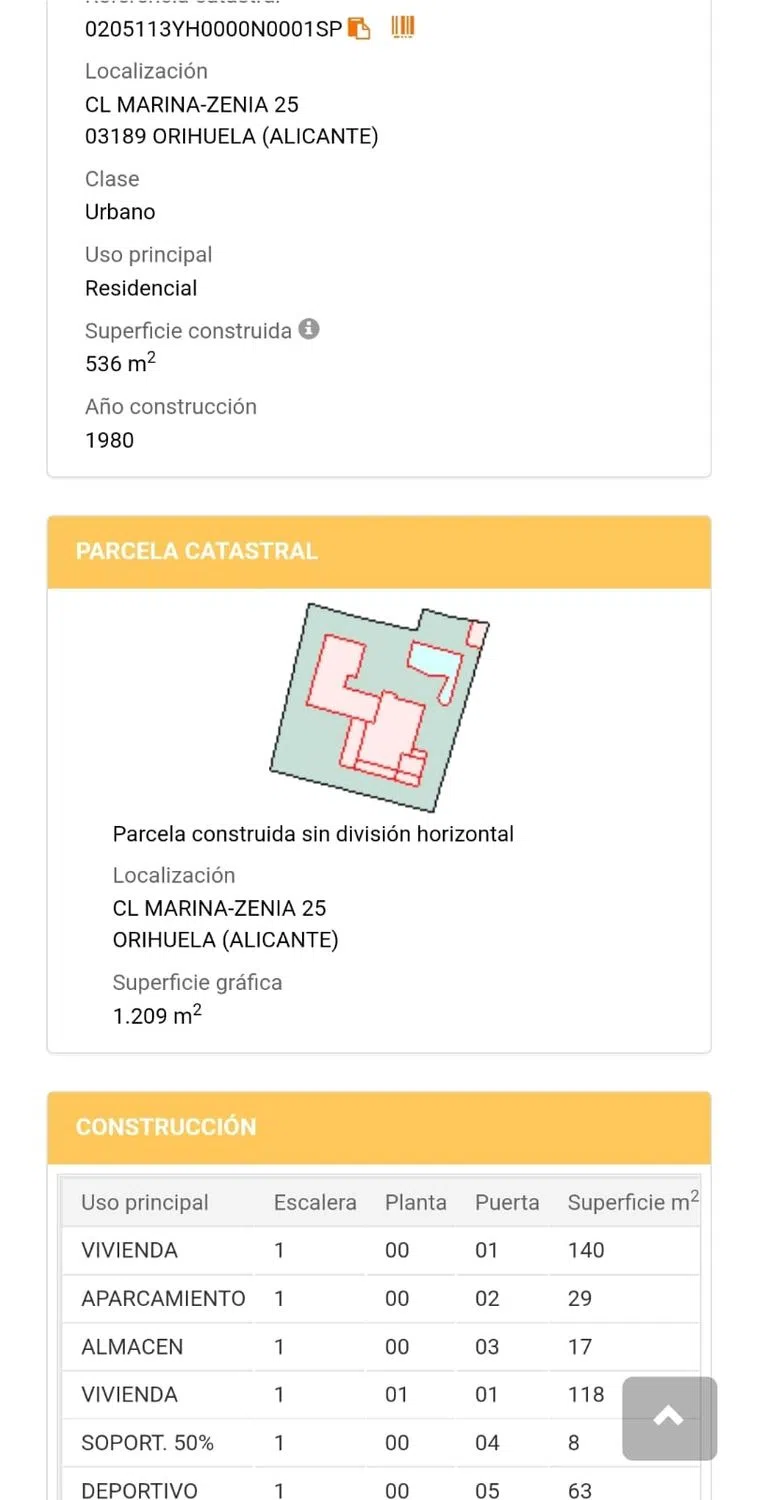Open the barcode icon beside the reference
The image size is (757, 1500).
tap(402, 28)
